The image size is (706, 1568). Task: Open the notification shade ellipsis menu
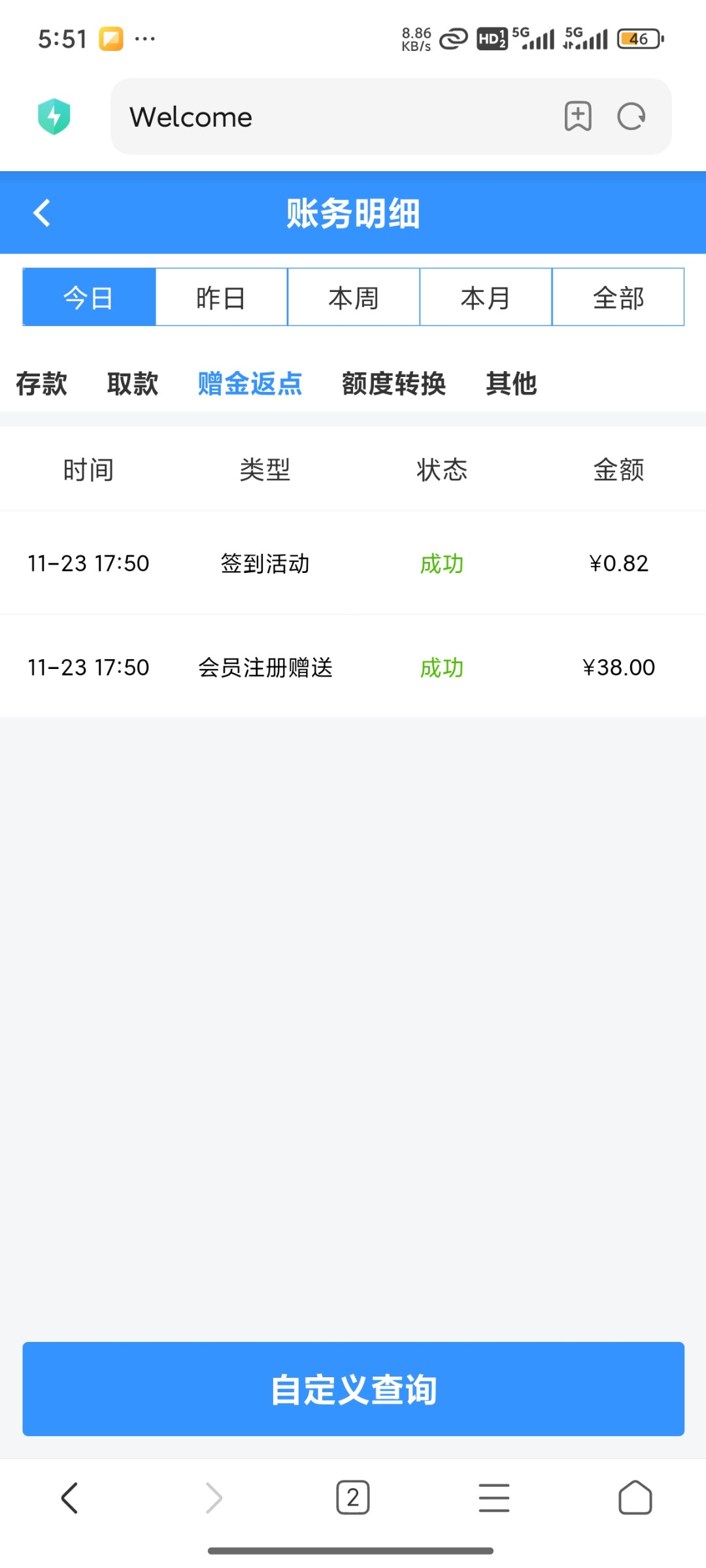pyautogui.click(x=143, y=38)
